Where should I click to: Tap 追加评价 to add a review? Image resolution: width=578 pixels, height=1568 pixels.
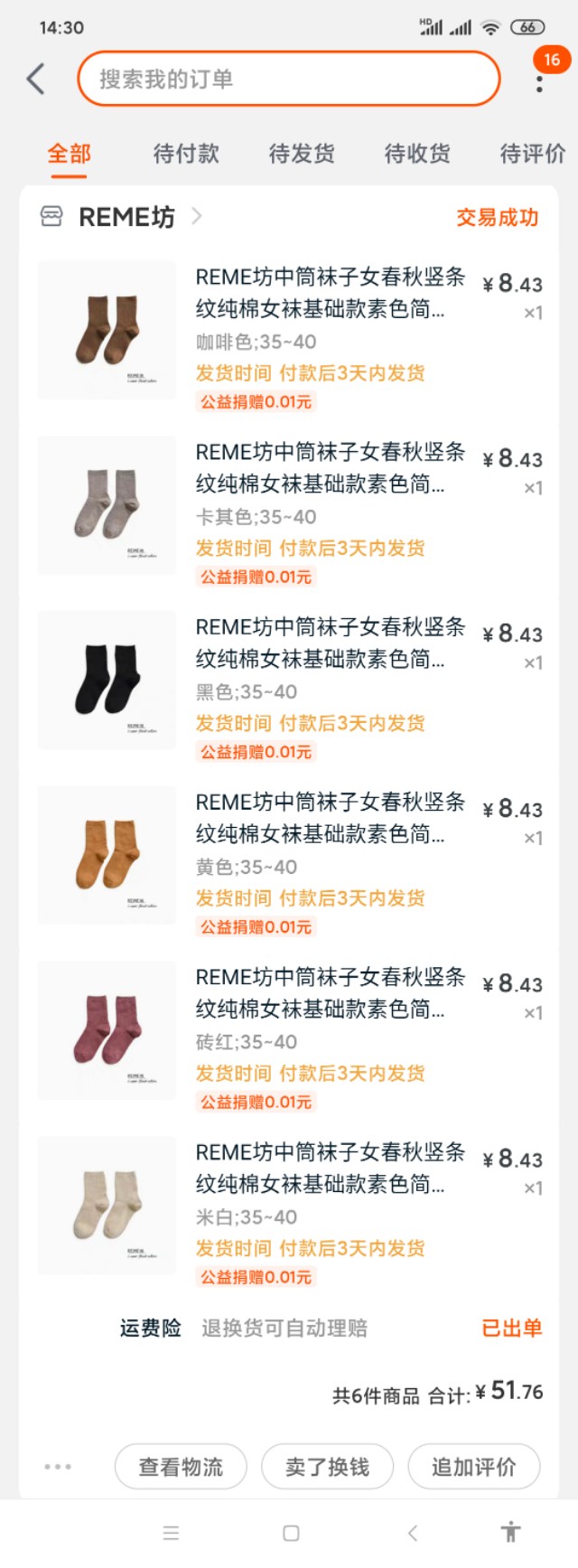point(474,1467)
